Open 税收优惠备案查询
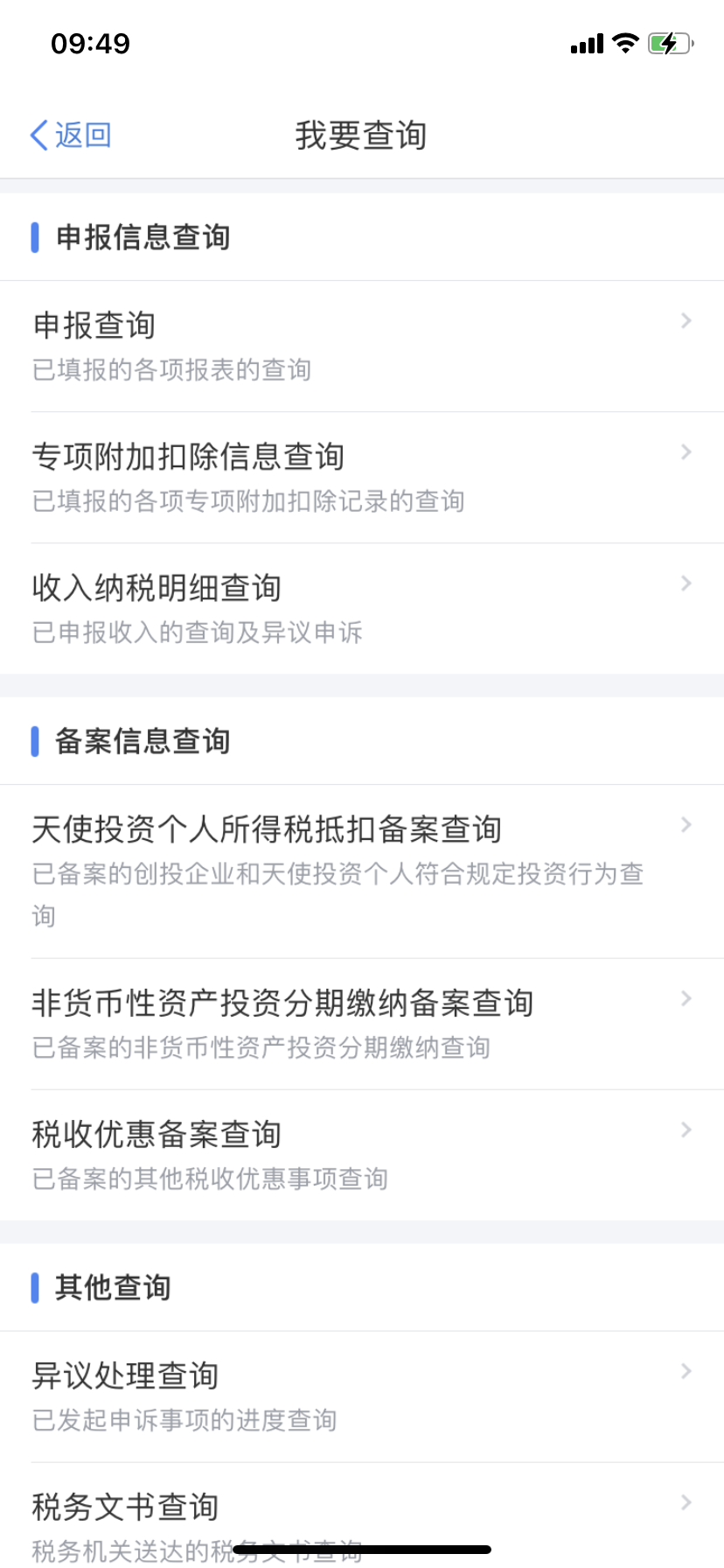724x1568 pixels. point(362,1155)
